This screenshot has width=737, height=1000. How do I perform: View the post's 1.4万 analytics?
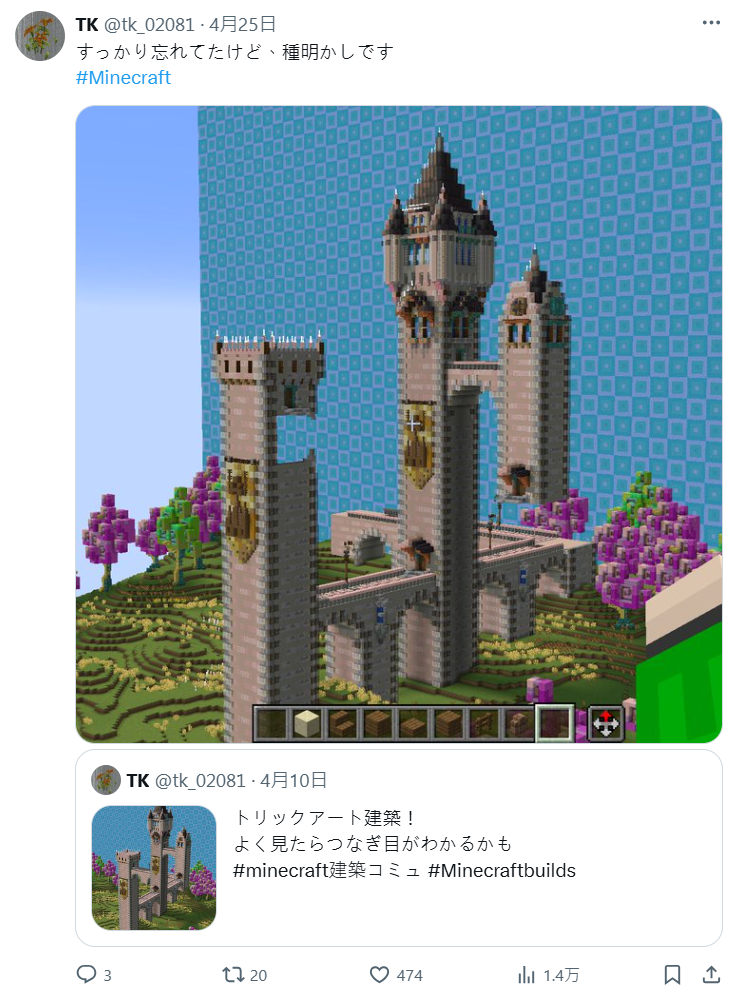(528, 975)
